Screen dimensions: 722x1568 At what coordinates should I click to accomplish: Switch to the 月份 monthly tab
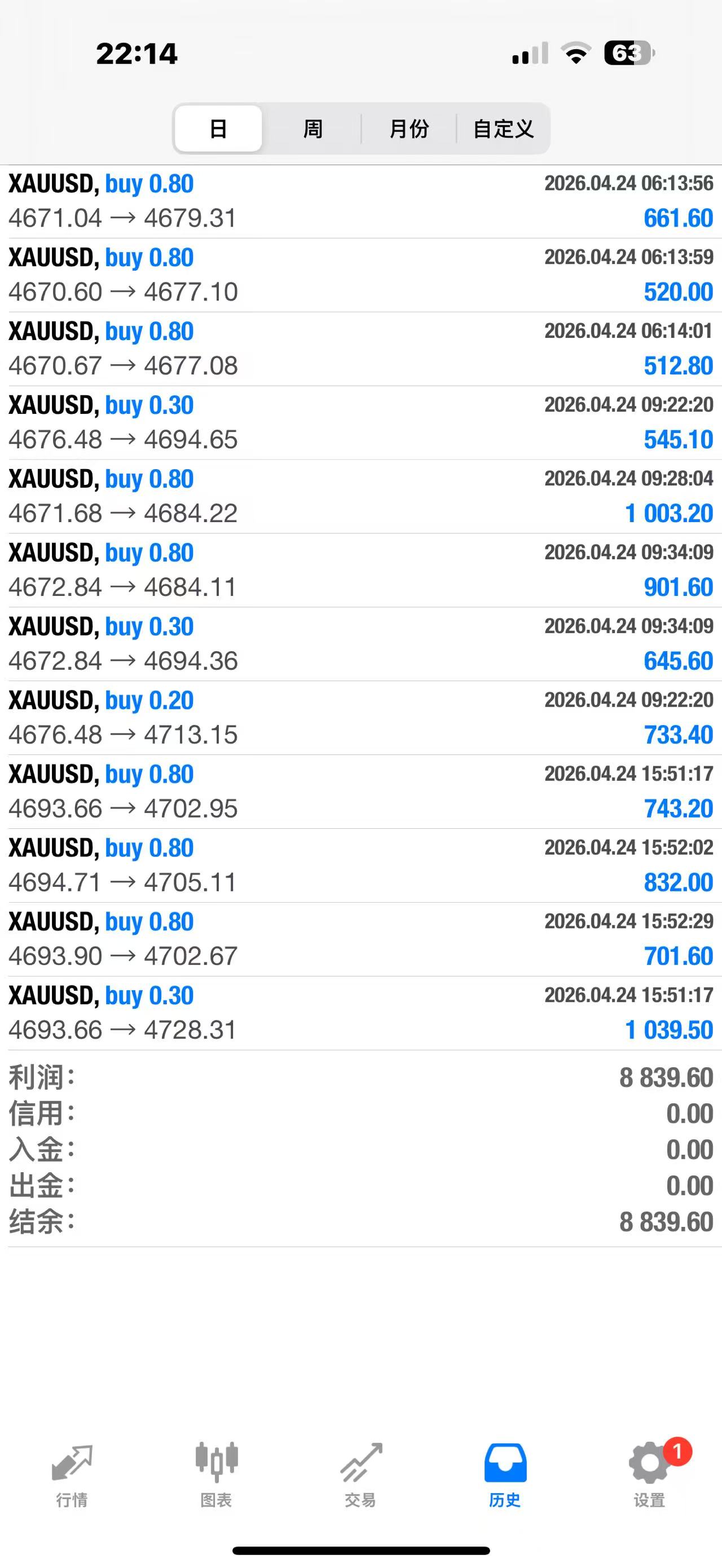click(409, 129)
